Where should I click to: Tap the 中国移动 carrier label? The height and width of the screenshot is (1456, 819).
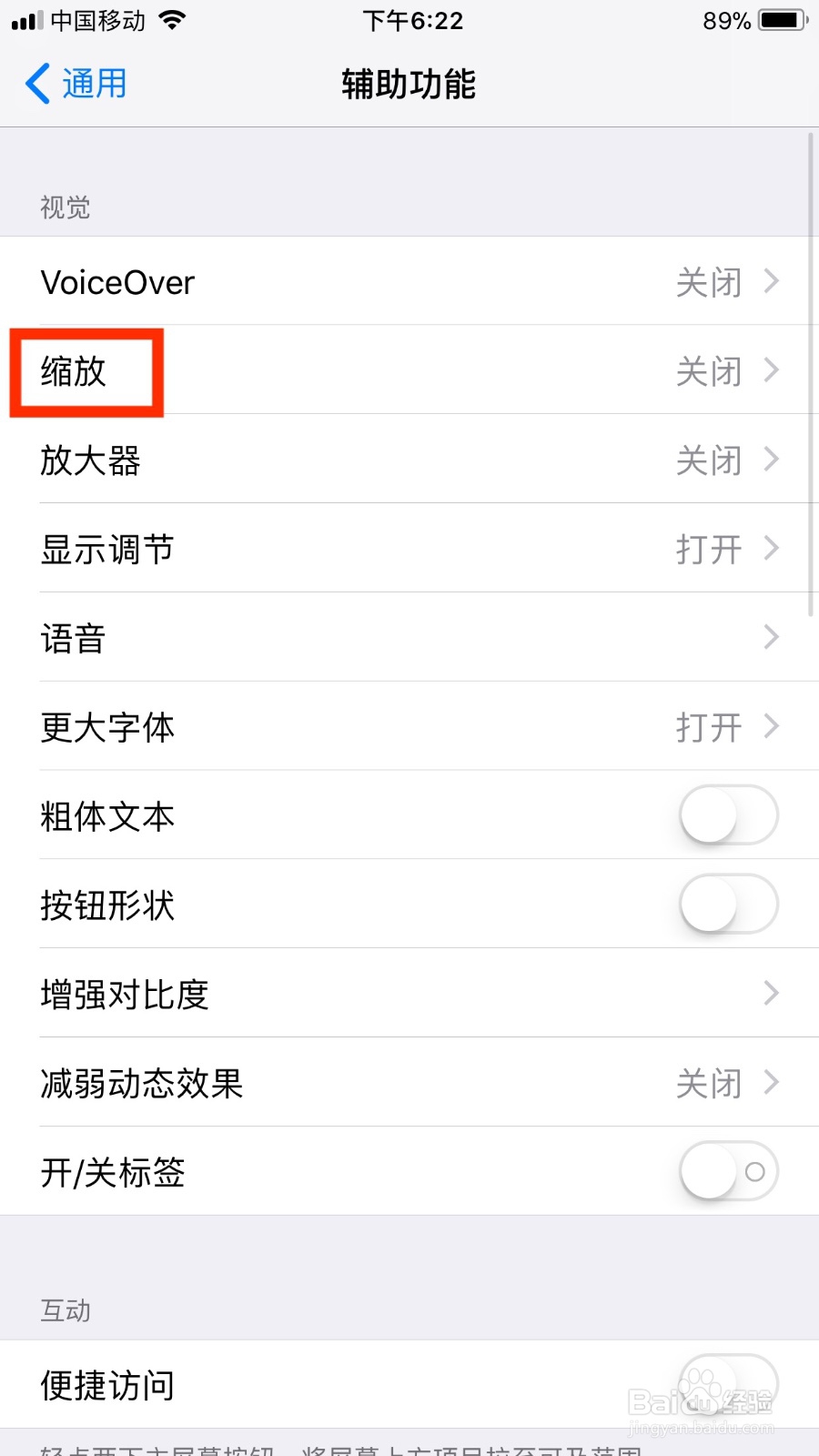click(96, 20)
